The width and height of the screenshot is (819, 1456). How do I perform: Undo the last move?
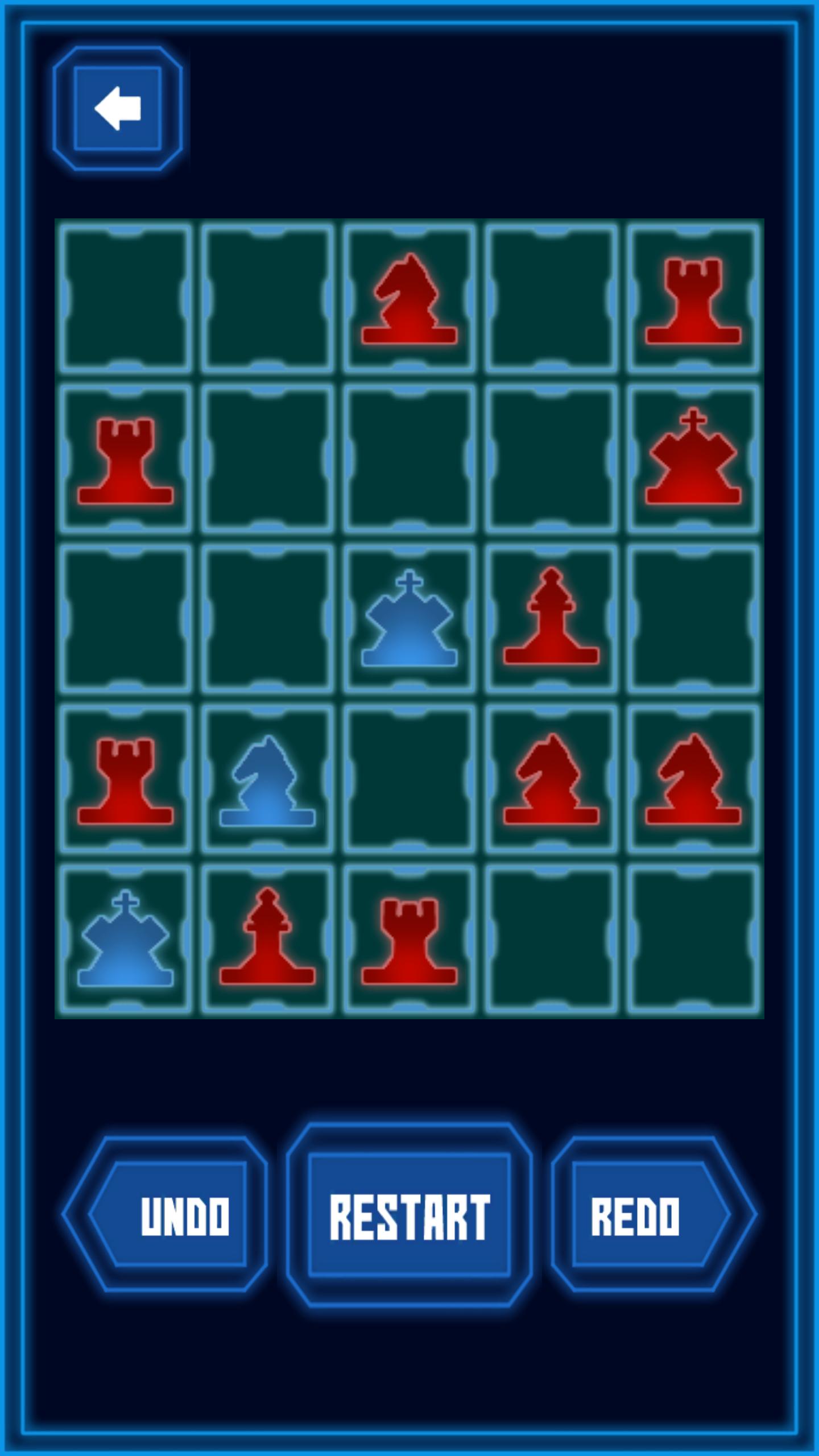click(x=166, y=1215)
